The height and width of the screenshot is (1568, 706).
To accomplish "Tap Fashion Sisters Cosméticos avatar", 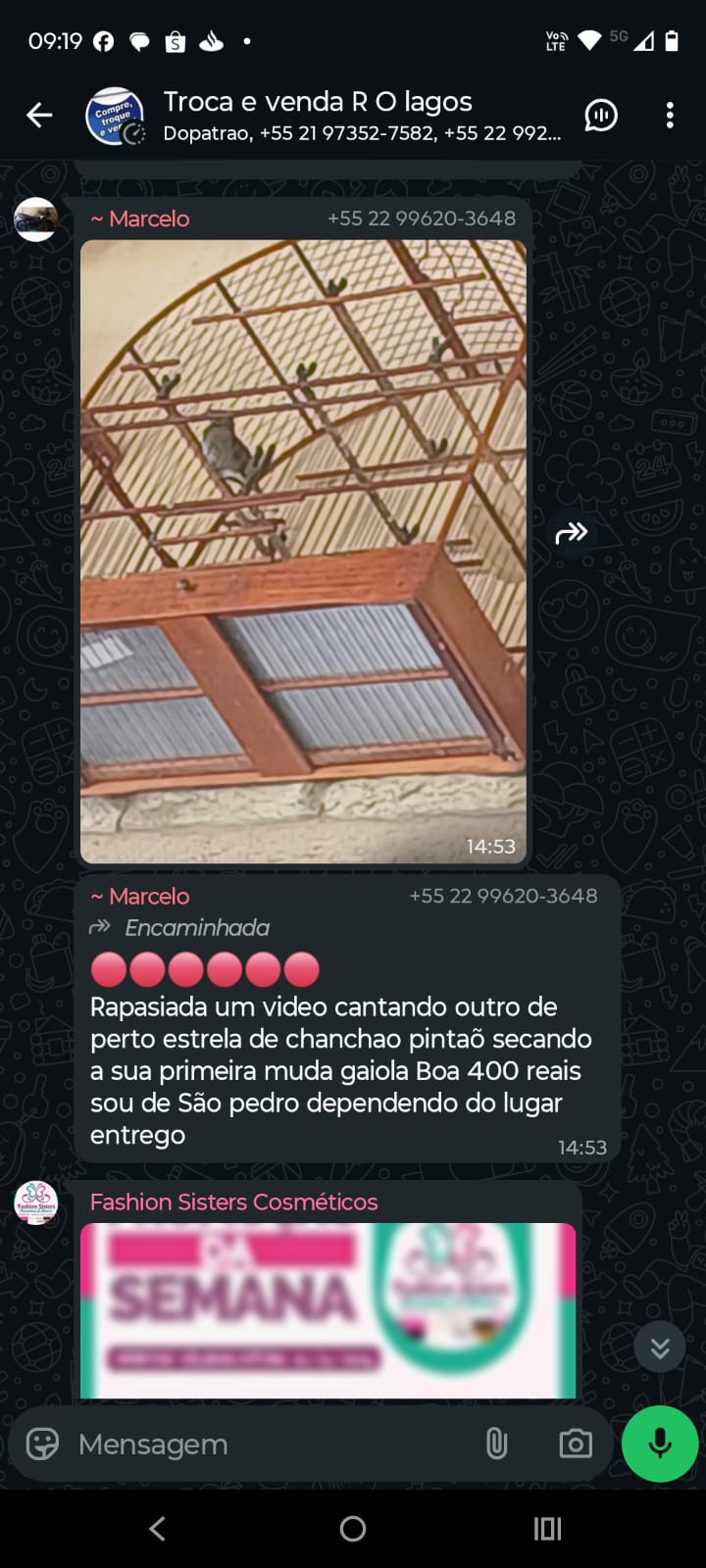I will pyautogui.click(x=36, y=1202).
